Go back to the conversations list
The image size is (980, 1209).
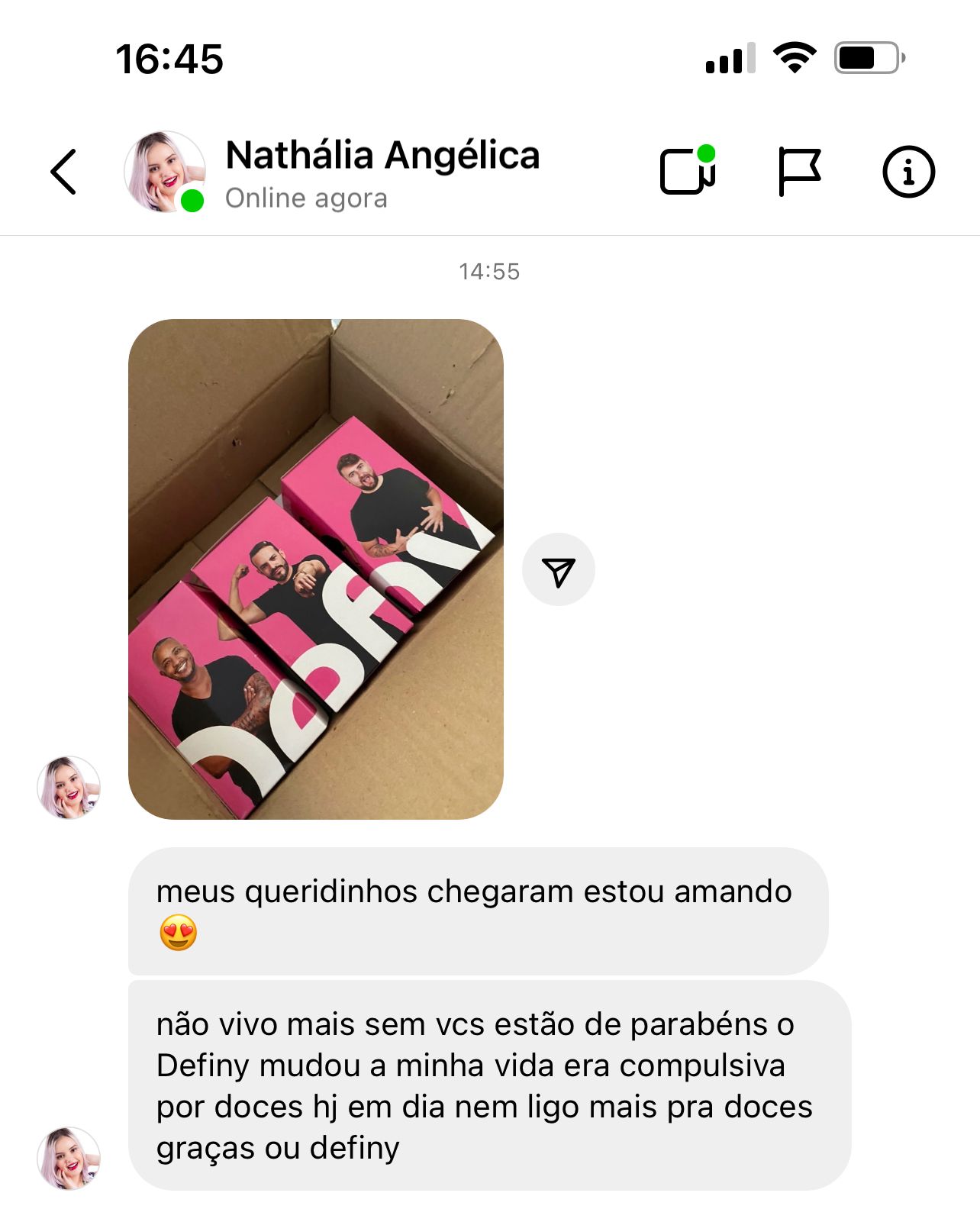coord(64,172)
